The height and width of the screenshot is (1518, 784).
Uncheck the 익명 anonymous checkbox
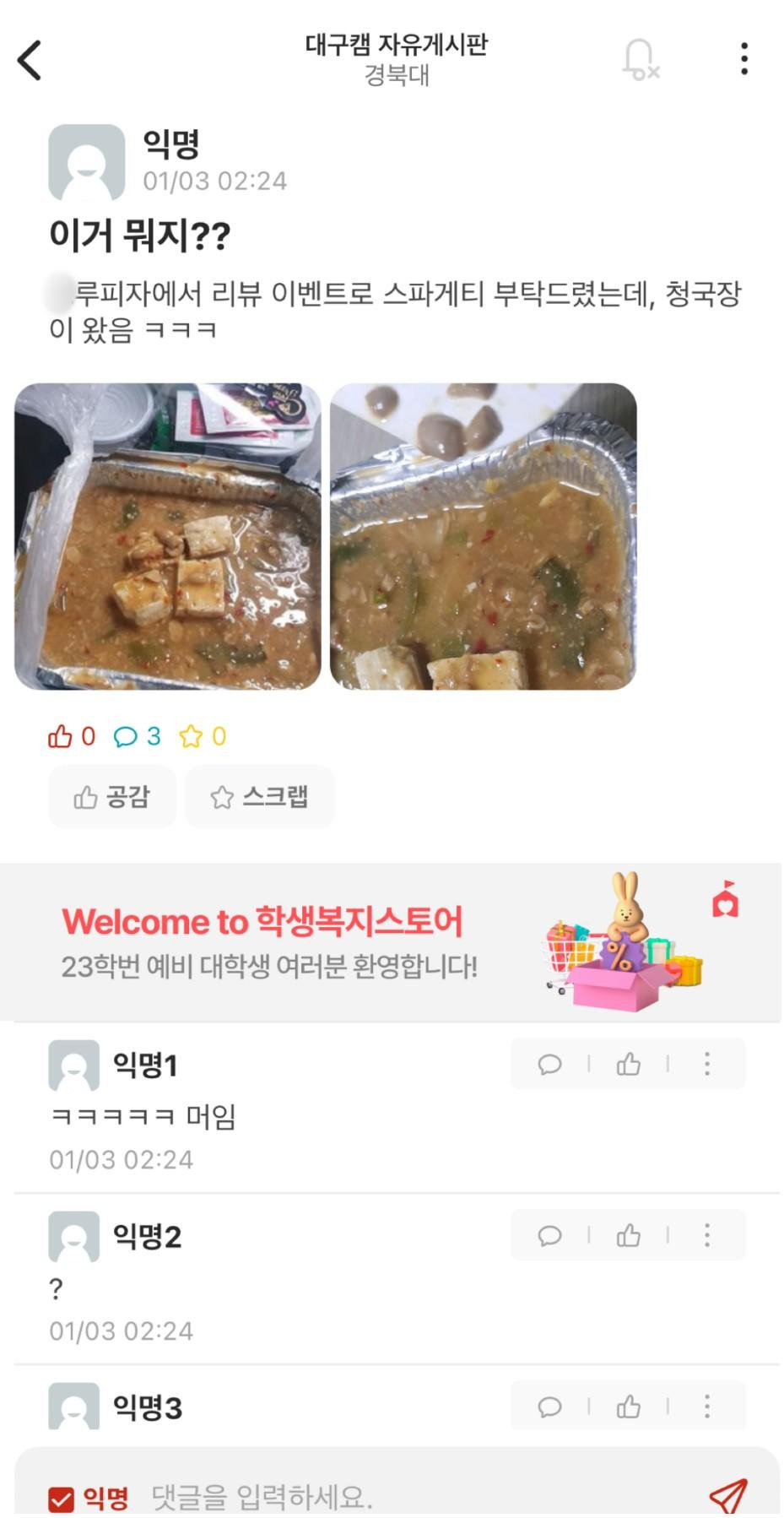(x=61, y=1499)
